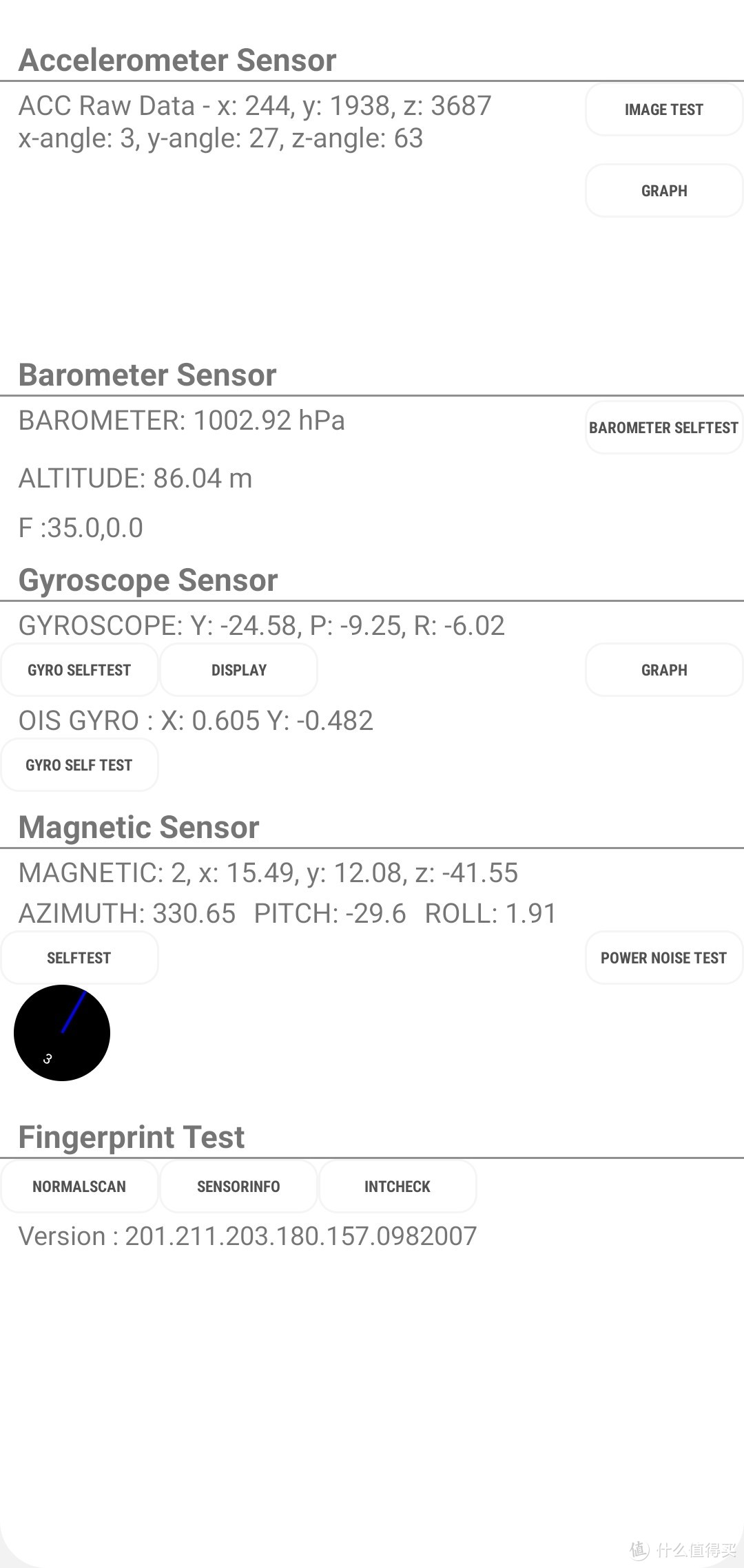This screenshot has height=1568, width=744.
Task: Select the Gyroscope Sensor heading
Action: click(x=148, y=579)
